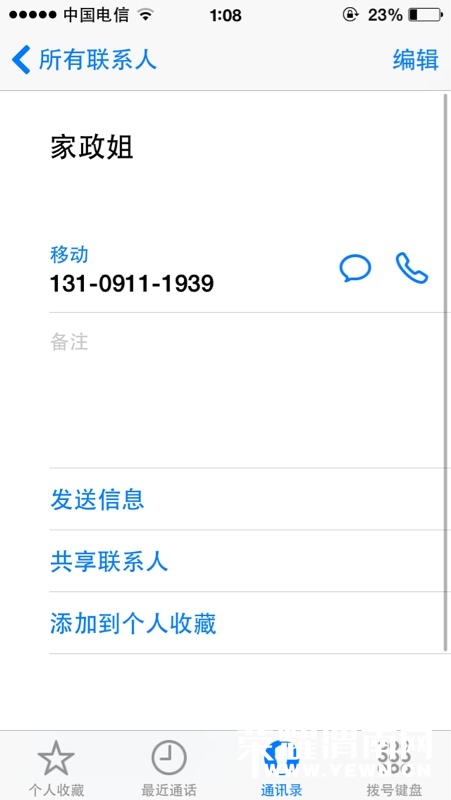Tap 添加到个人收藏
Viewport: 451px width, 800px height.
click(x=247, y=623)
